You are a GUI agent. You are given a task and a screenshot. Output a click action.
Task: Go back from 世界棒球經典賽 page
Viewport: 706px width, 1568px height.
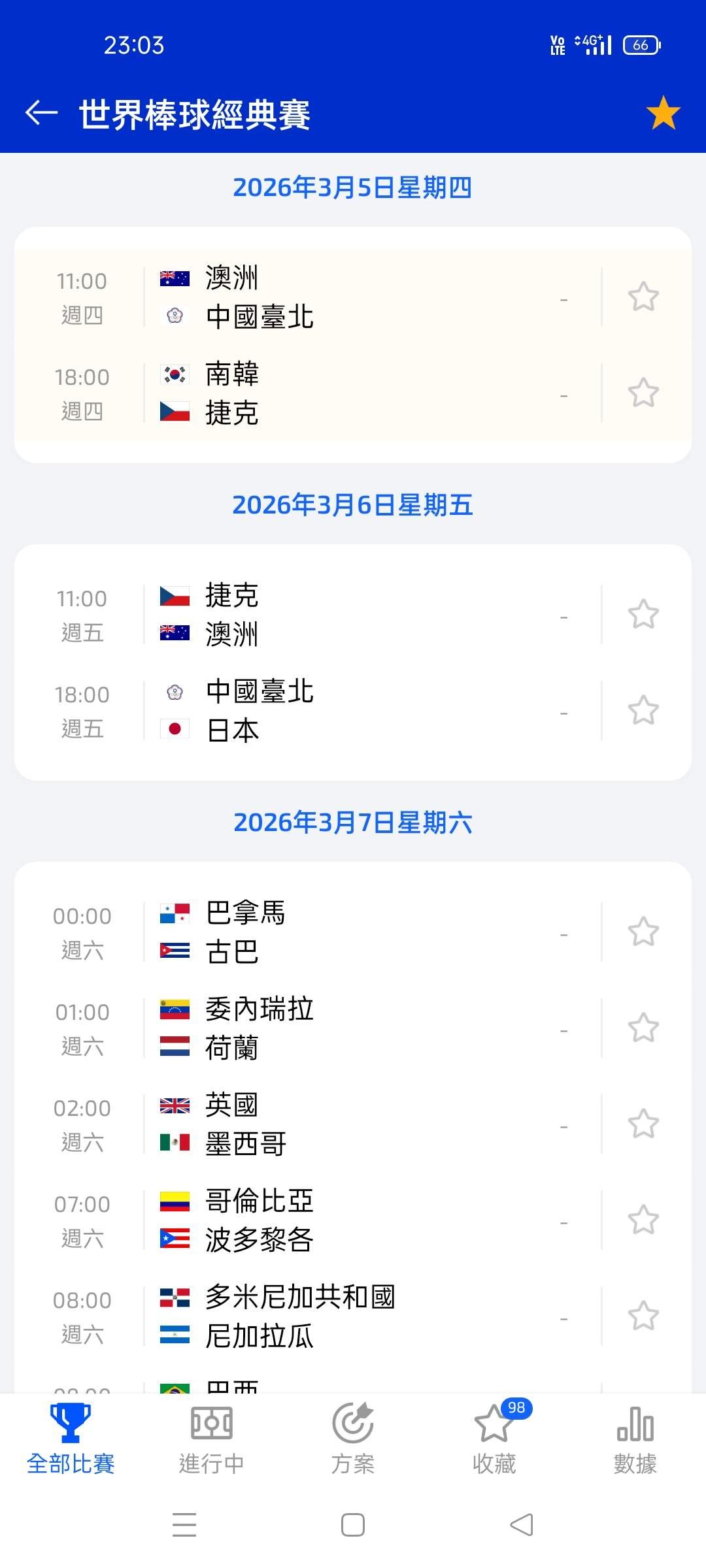click(41, 113)
